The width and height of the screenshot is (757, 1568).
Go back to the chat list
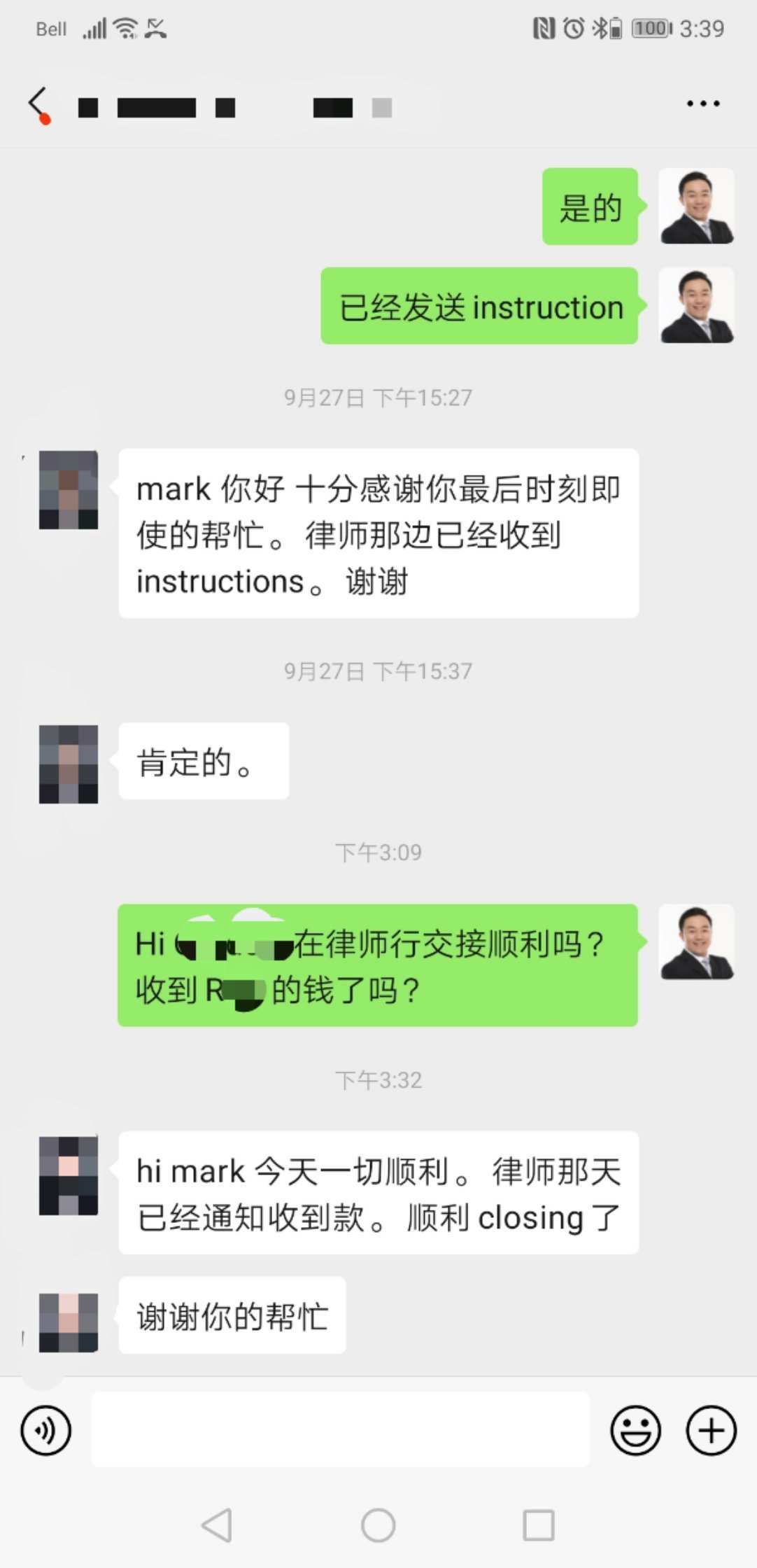point(38,105)
